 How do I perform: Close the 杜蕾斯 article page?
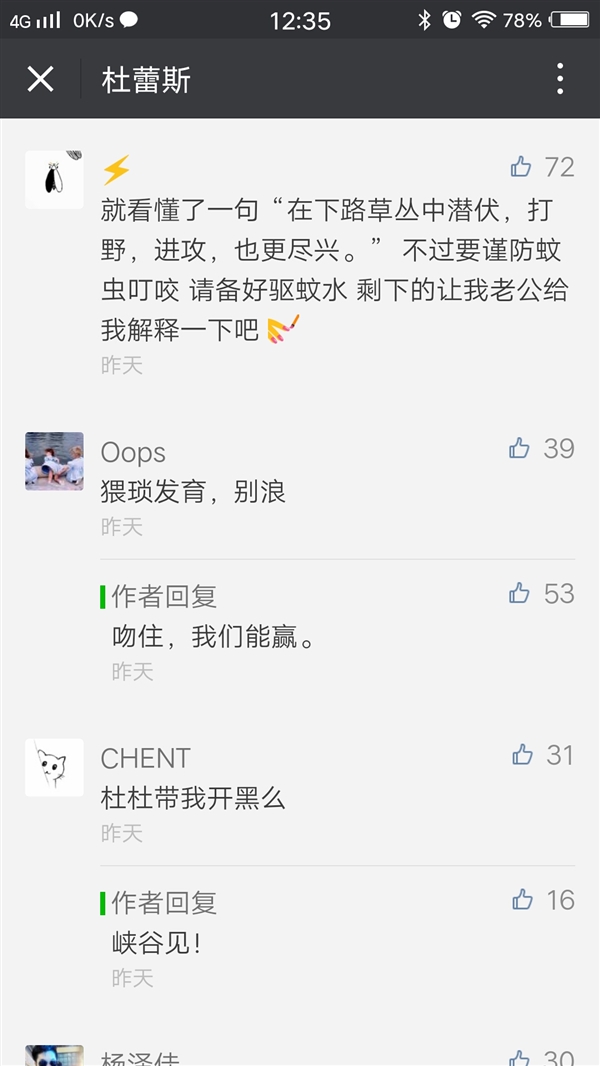coord(40,79)
